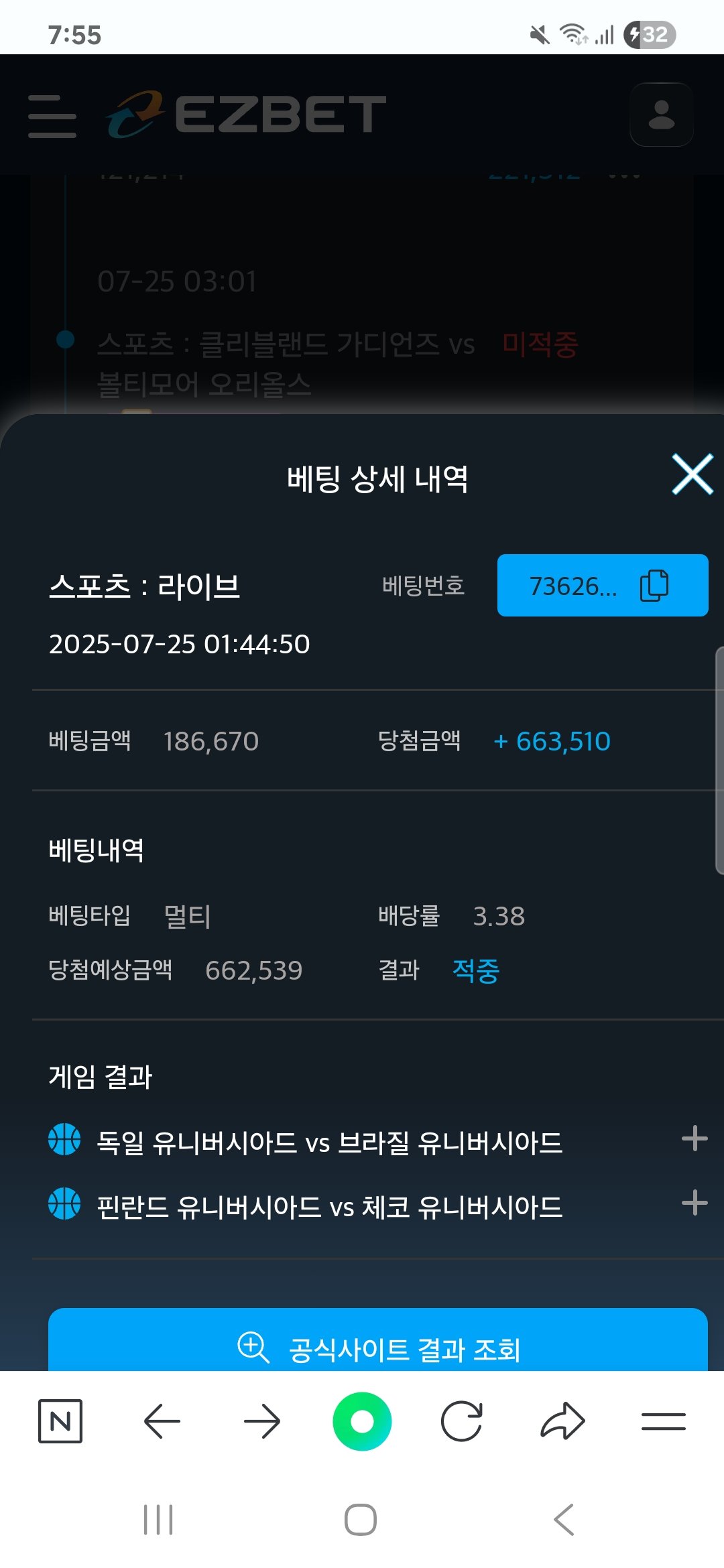Open the browser's two-line menu
724x1568 pixels.
663,1421
